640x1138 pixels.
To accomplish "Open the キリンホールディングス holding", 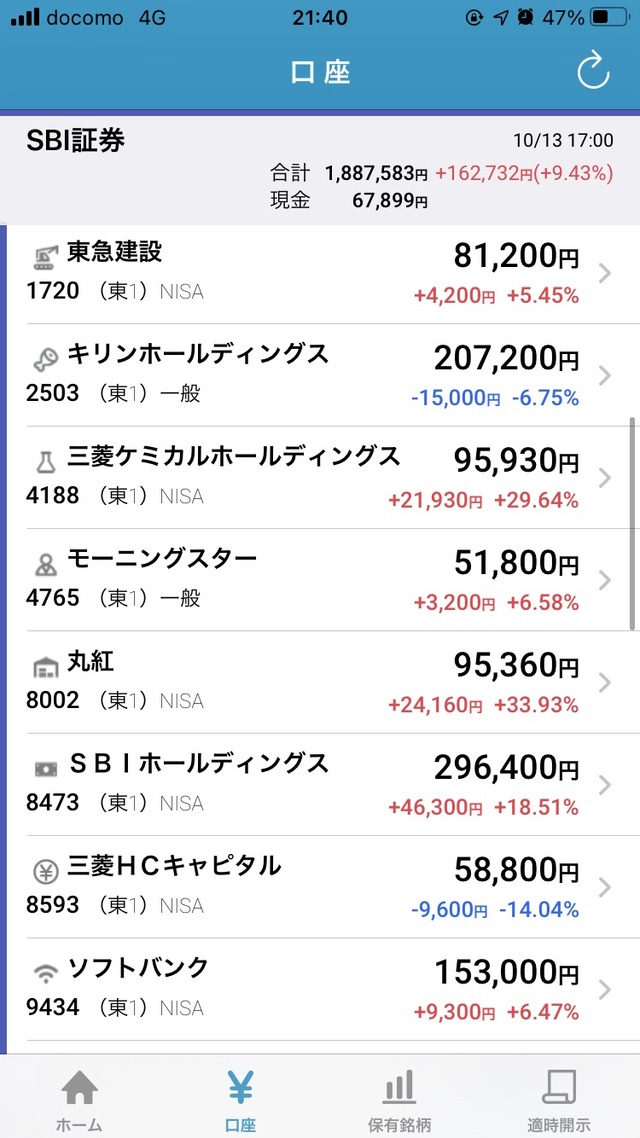I will coord(320,375).
